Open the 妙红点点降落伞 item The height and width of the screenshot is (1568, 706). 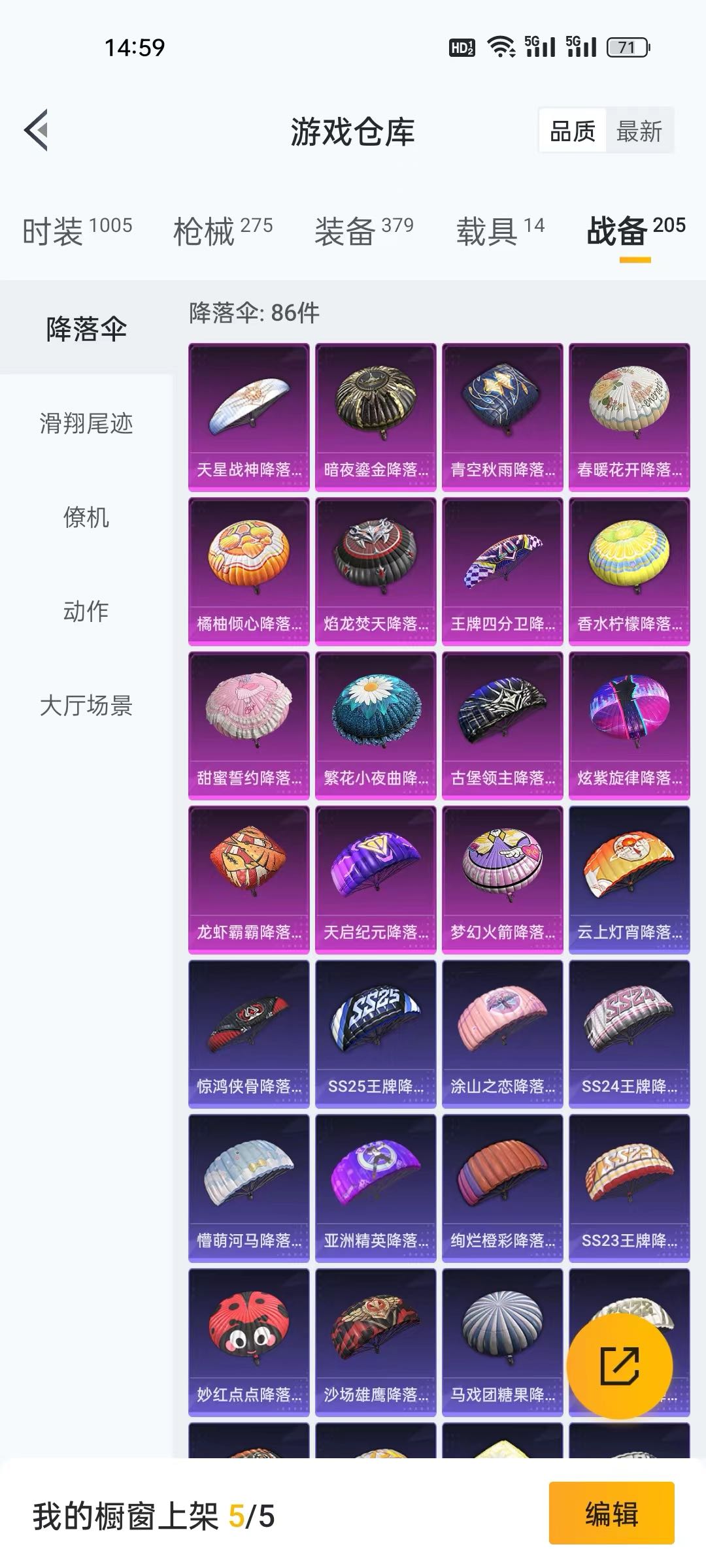248,1342
